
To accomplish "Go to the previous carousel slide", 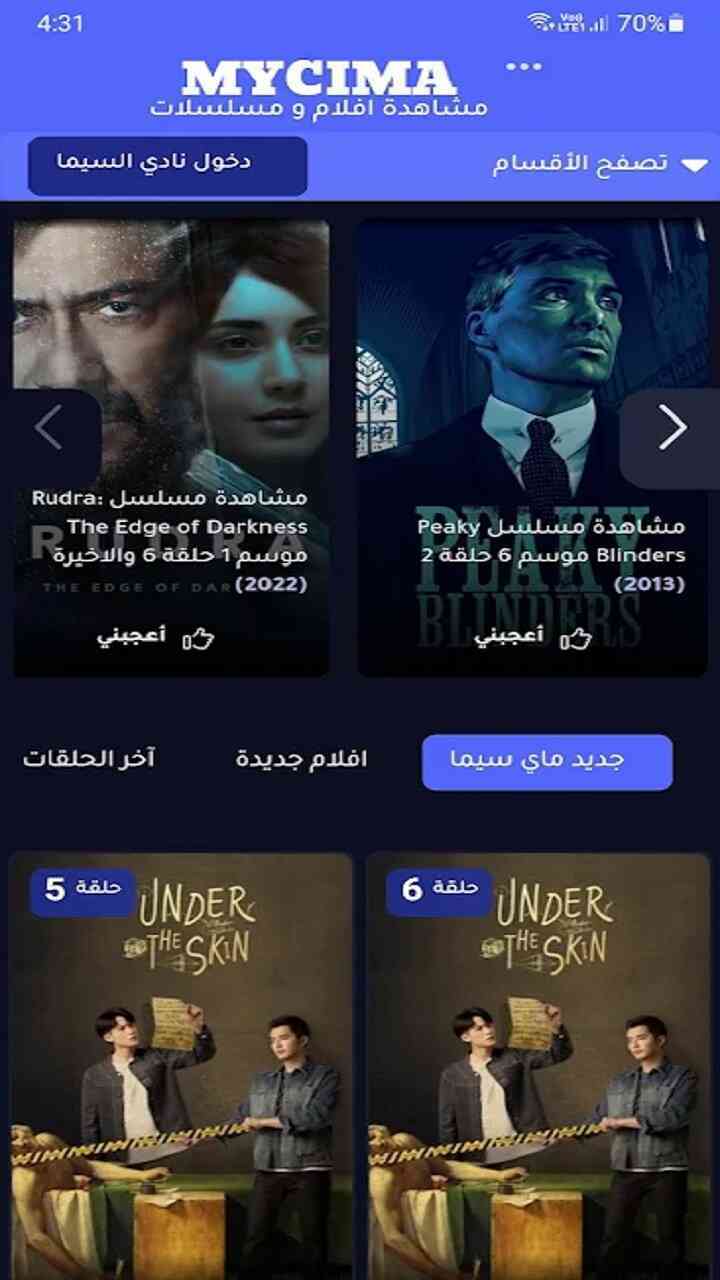I will (48, 429).
